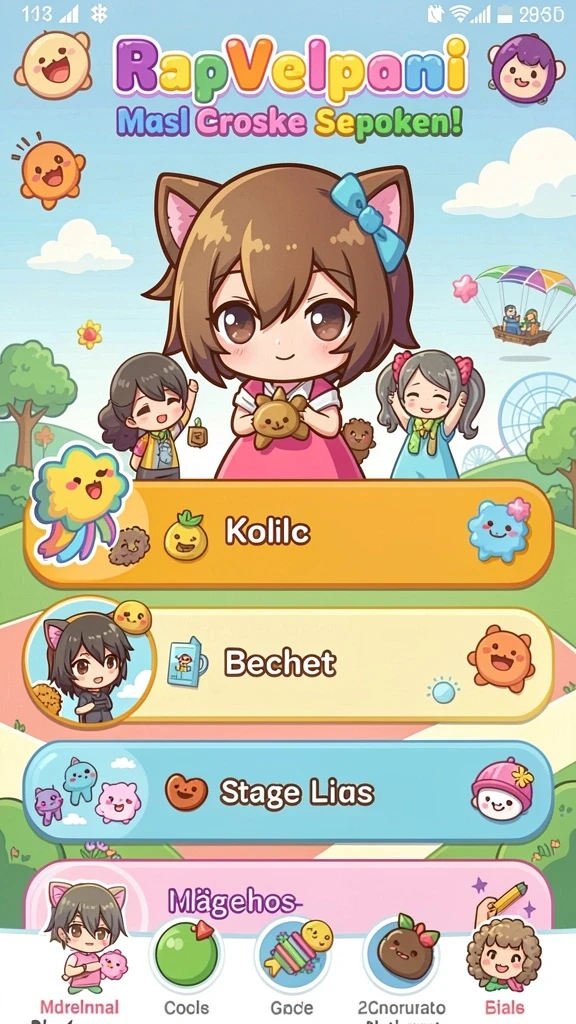This screenshot has width=576, height=1024.
Task: Tap the smiling bear face icon at top
Action: [52, 65]
